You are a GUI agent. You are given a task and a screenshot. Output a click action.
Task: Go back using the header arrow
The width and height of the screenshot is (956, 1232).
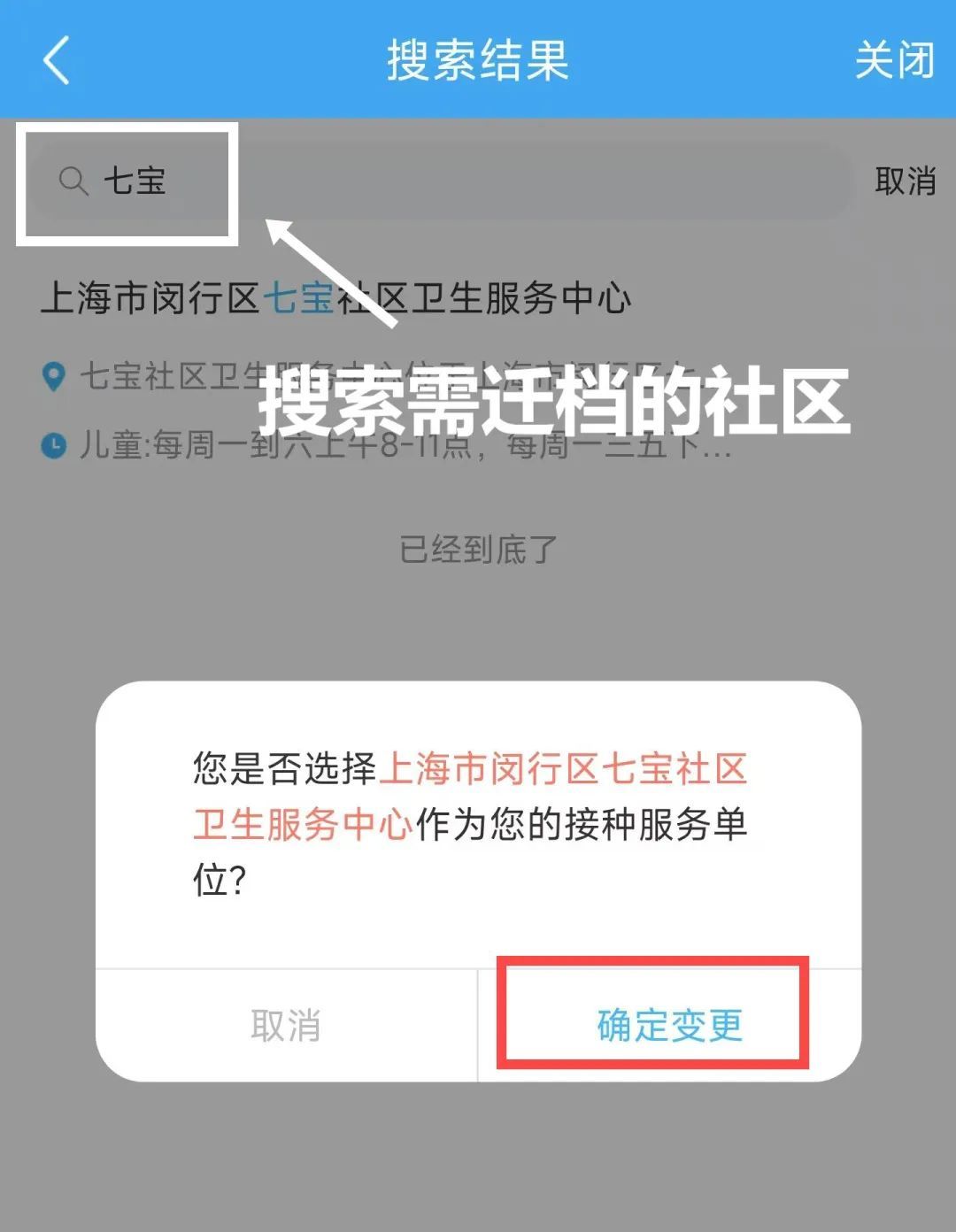point(57,61)
